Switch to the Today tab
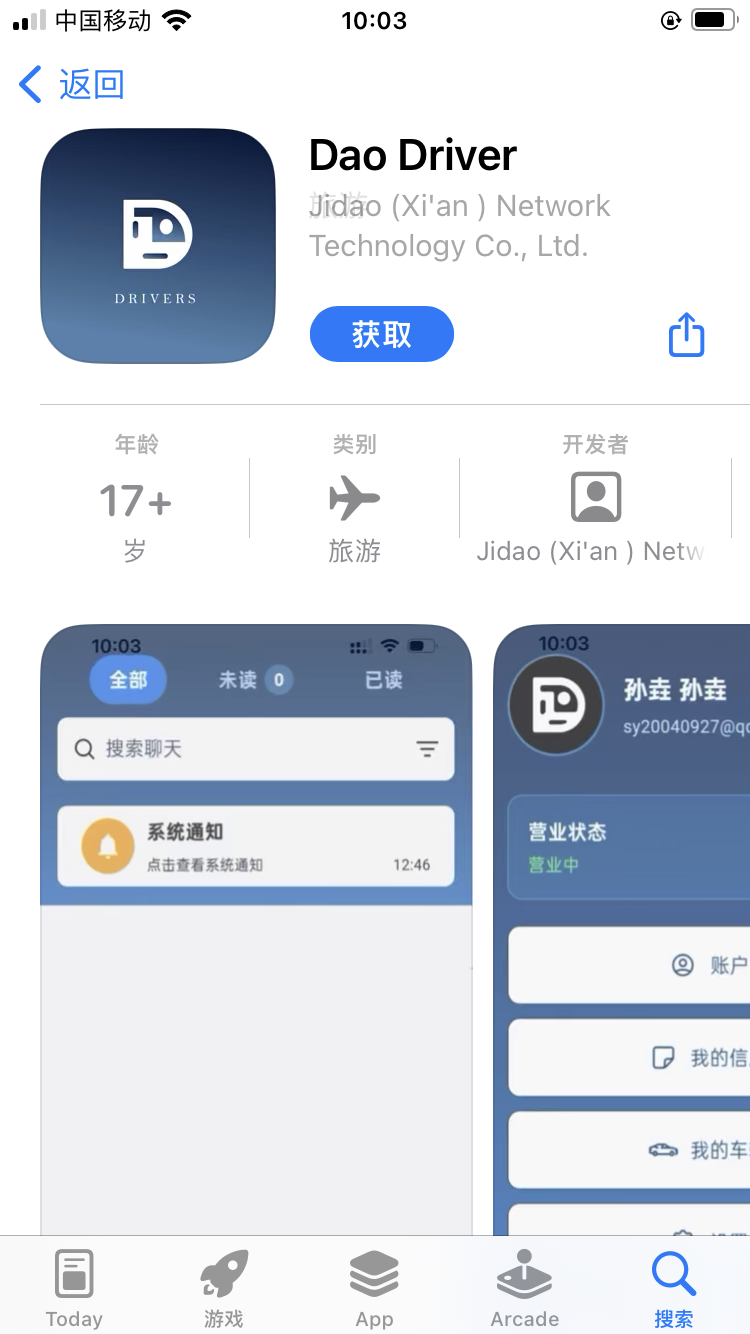 point(74,1288)
